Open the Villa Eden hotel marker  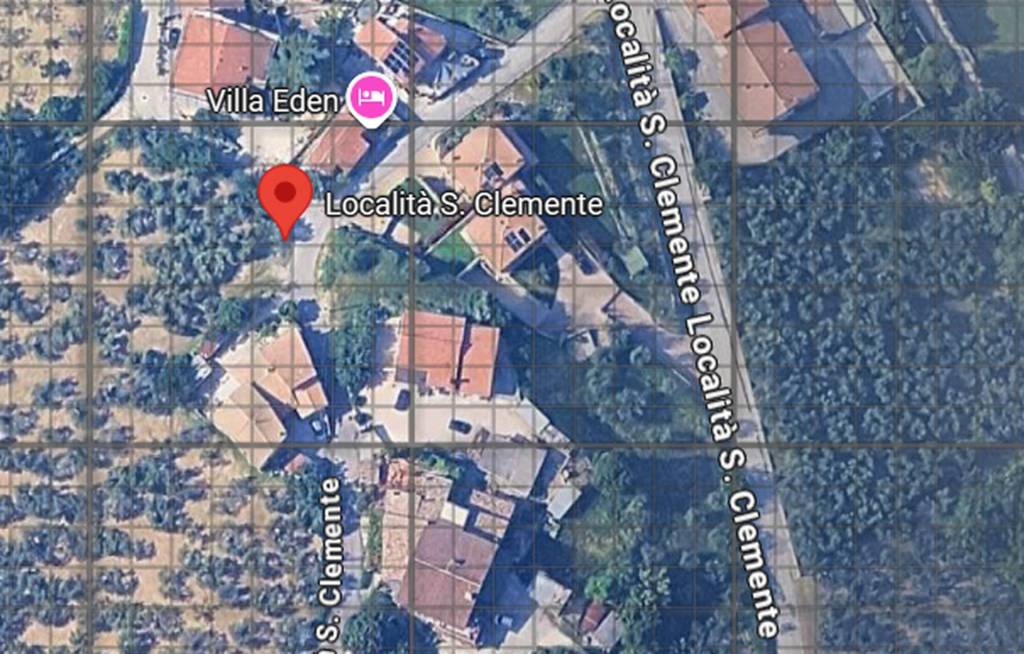pos(370,101)
